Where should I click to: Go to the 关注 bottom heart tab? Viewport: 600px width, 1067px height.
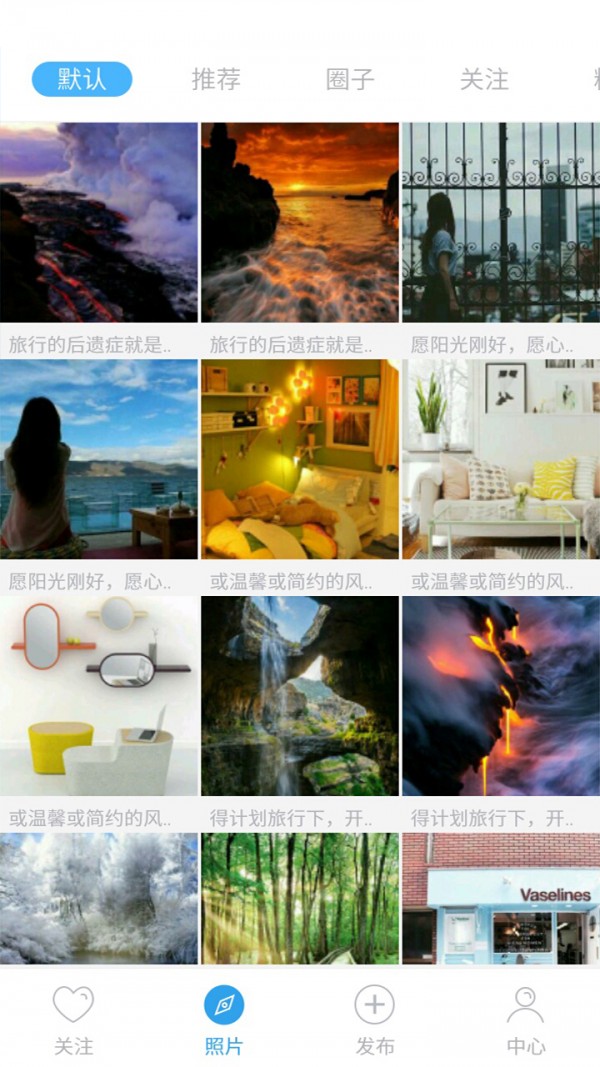[73, 1020]
